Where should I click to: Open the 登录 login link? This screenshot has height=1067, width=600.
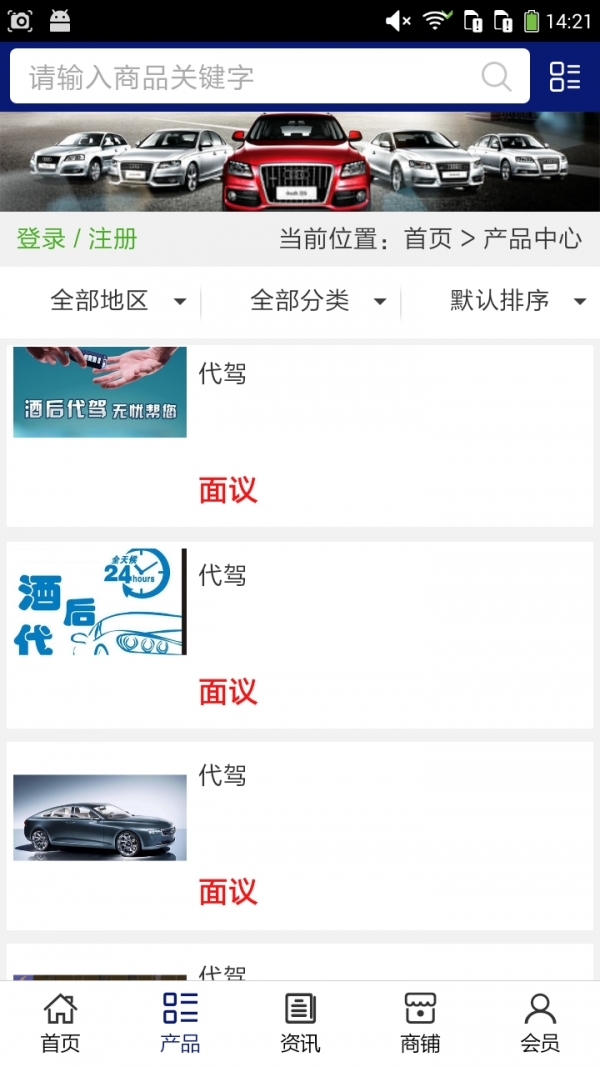tap(41, 239)
